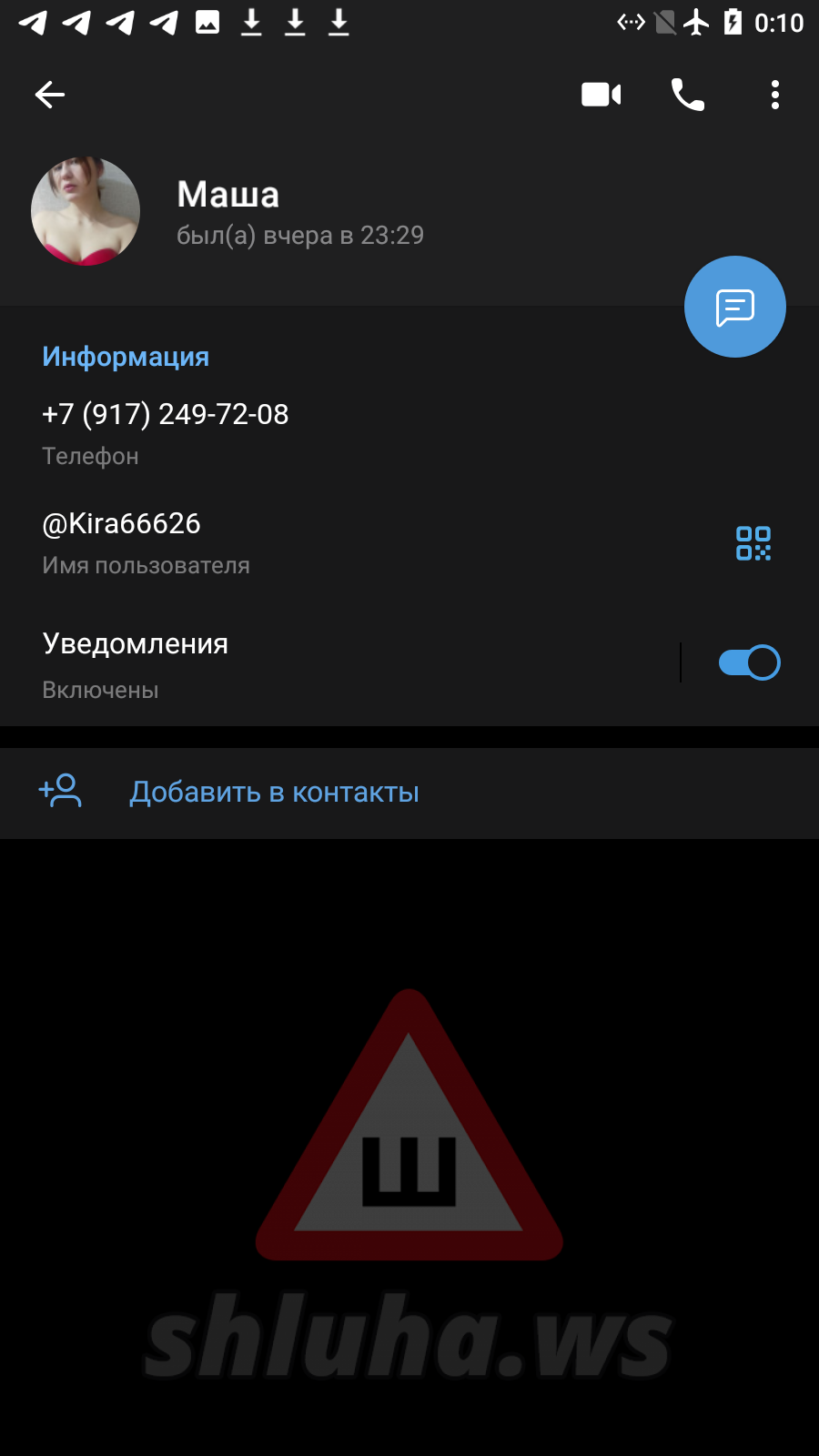Open the chat via the message button
Screen dimensions: 819x1456
[x=735, y=307]
